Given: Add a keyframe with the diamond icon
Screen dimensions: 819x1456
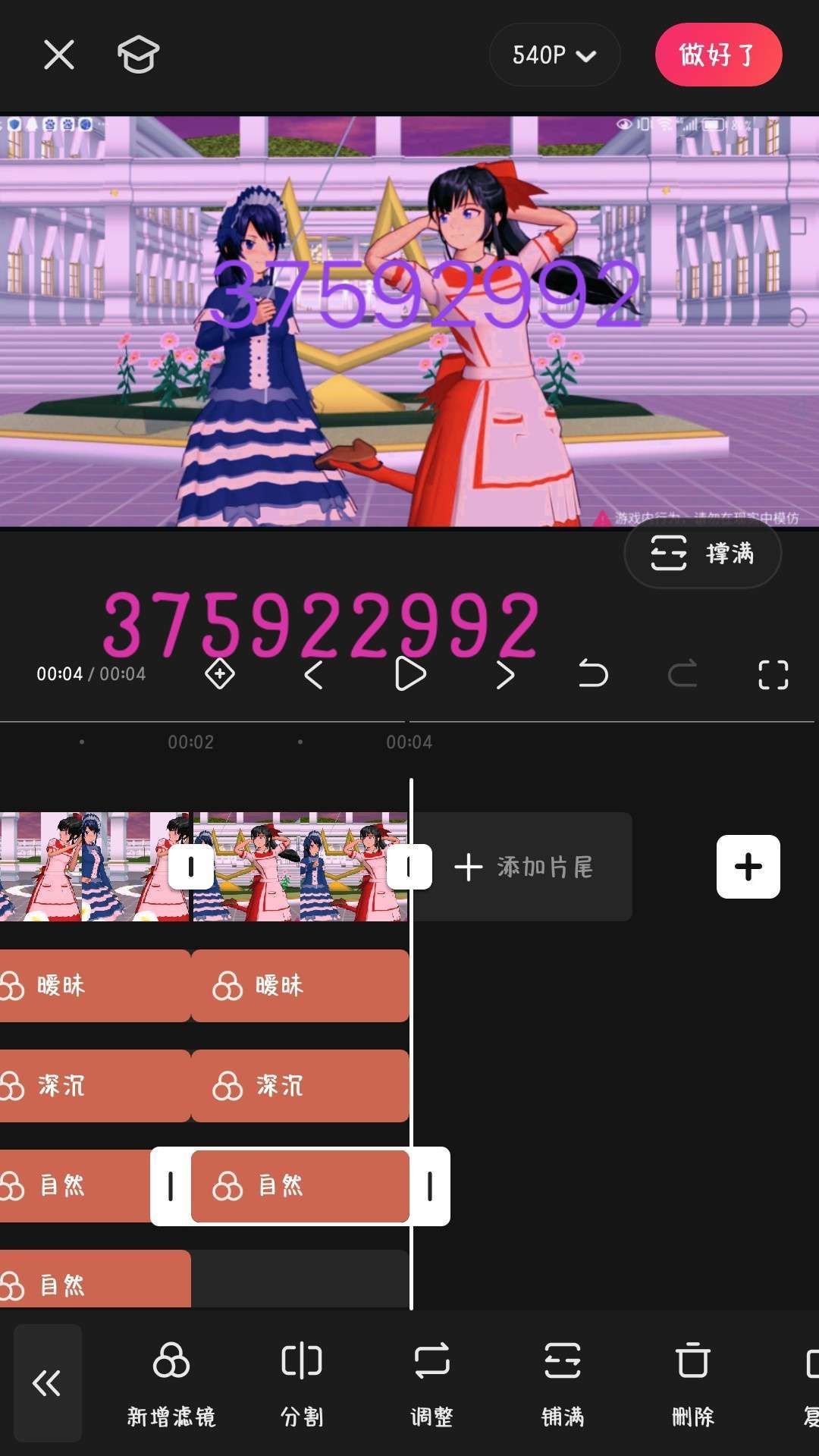Looking at the screenshot, I should click(220, 673).
